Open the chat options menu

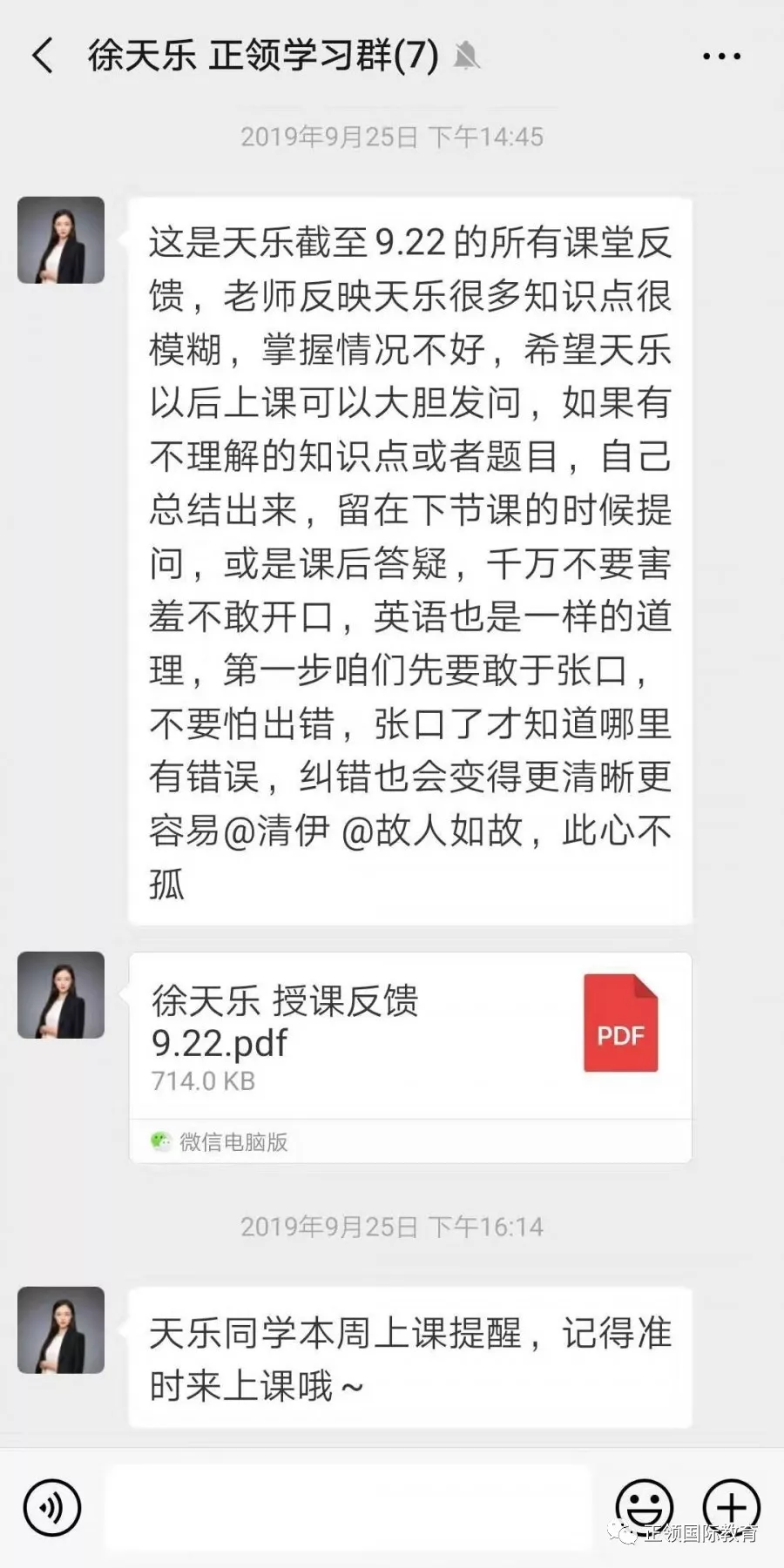(x=721, y=57)
